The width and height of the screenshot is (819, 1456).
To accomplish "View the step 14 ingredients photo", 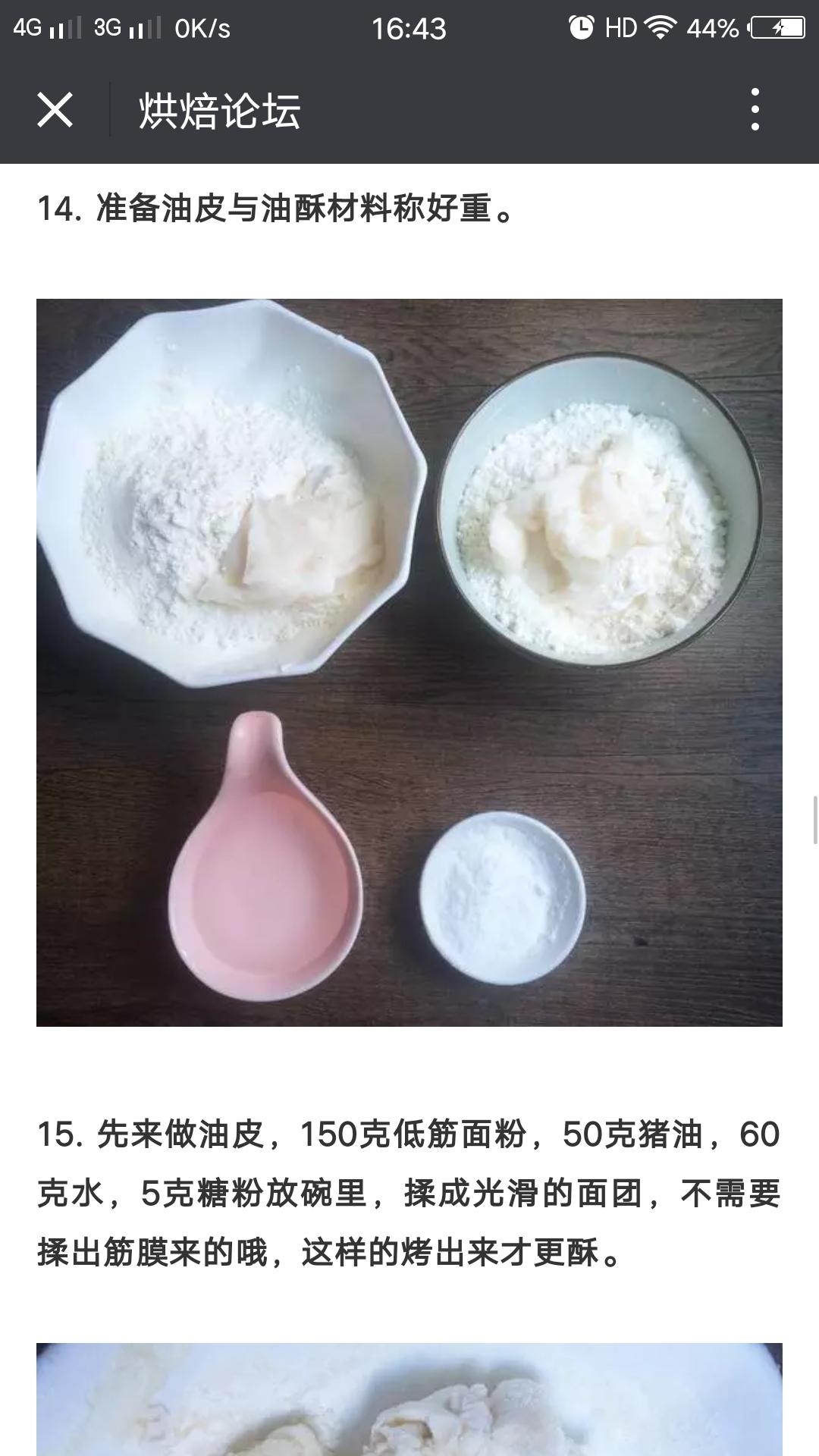I will click(409, 662).
